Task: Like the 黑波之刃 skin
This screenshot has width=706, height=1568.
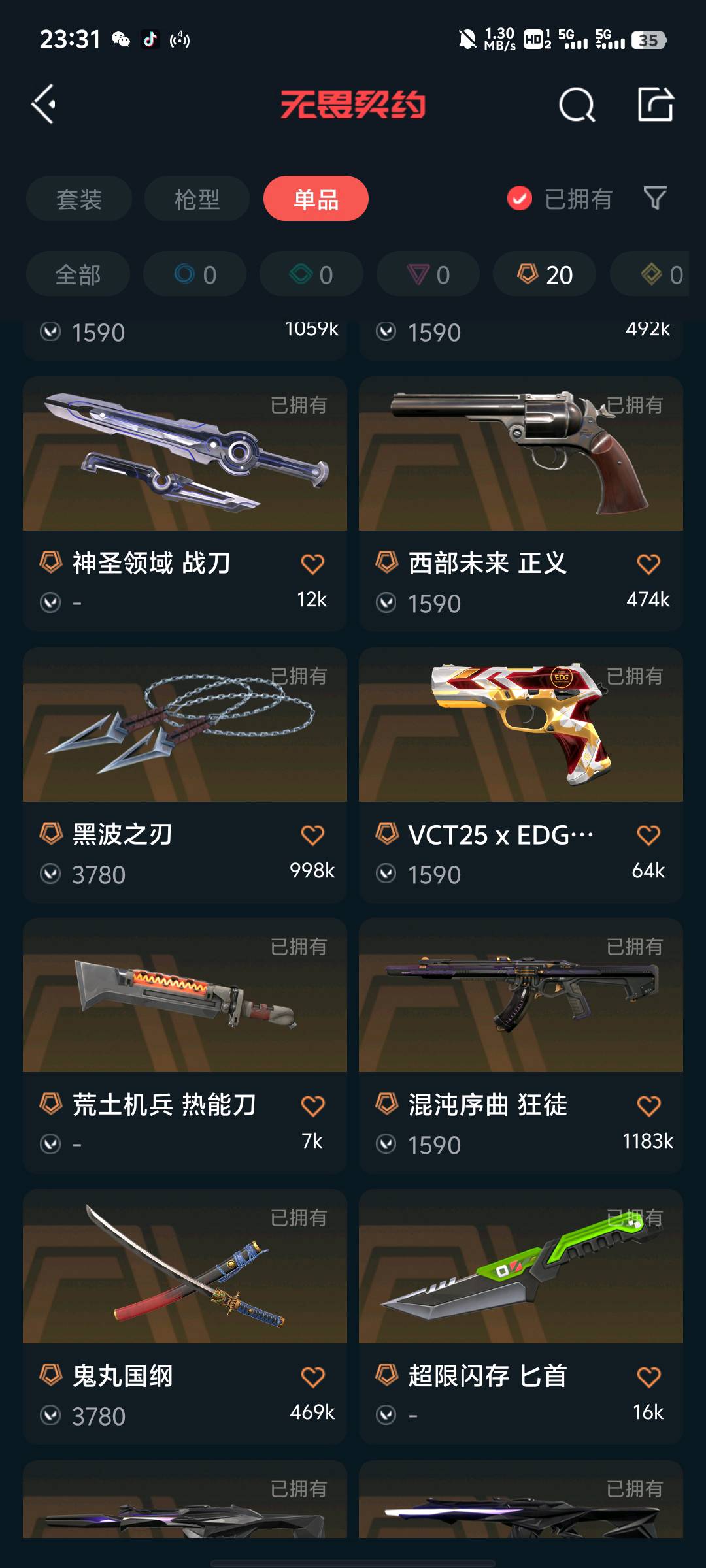Action: (x=312, y=835)
